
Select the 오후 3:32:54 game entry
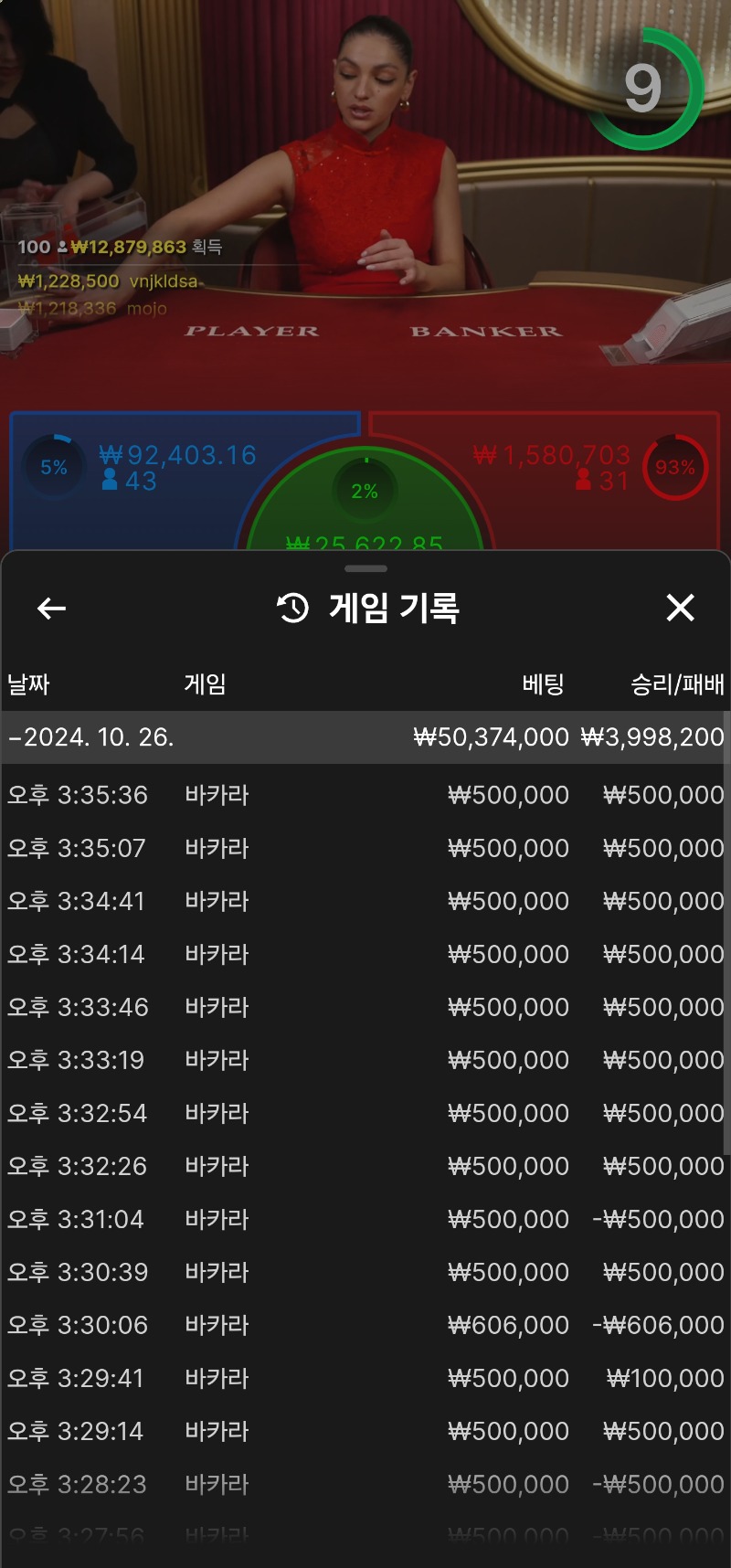point(365,1113)
